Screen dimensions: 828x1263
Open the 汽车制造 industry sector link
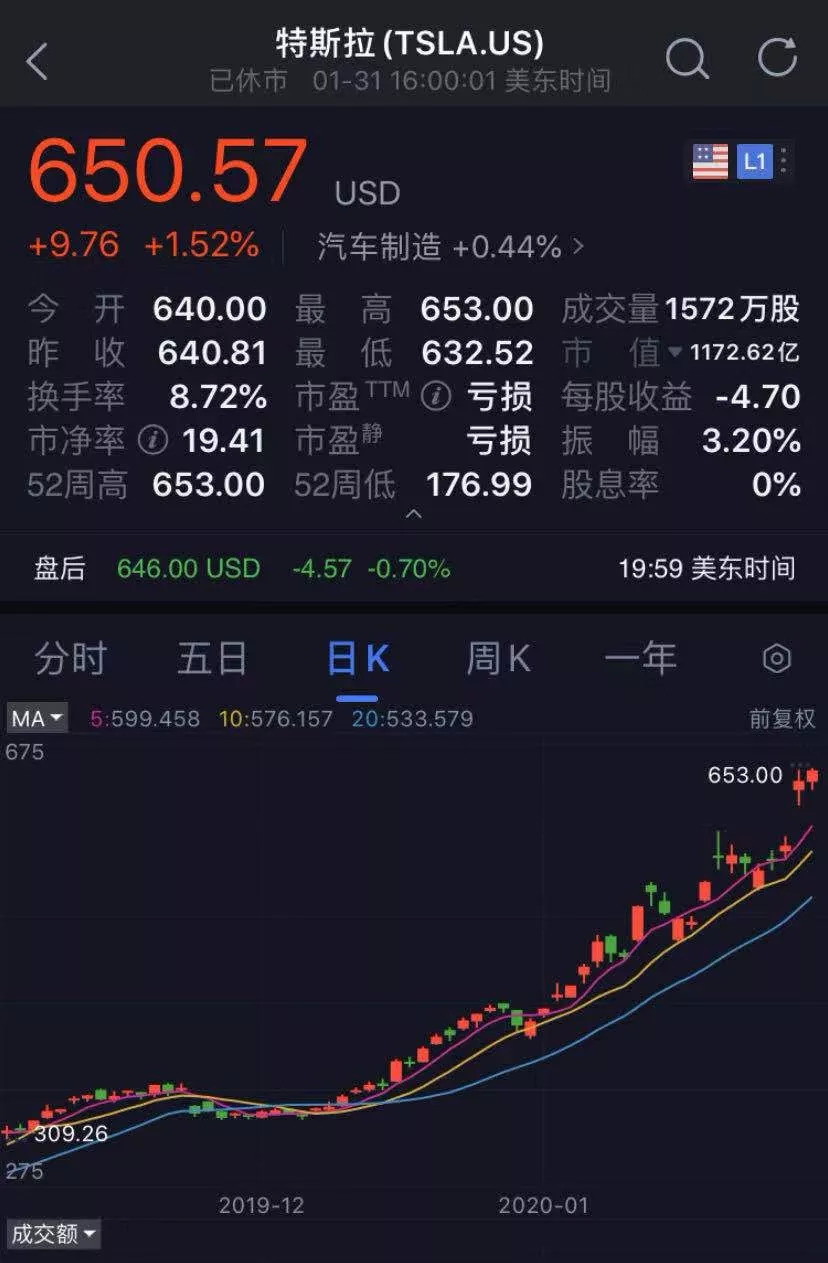point(450,246)
